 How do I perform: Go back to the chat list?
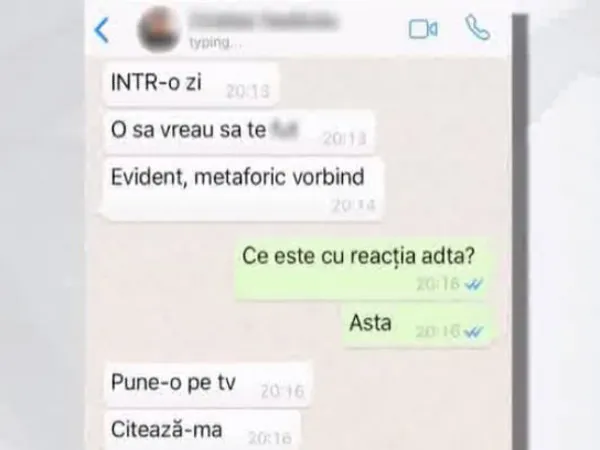click(x=101, y=29)
